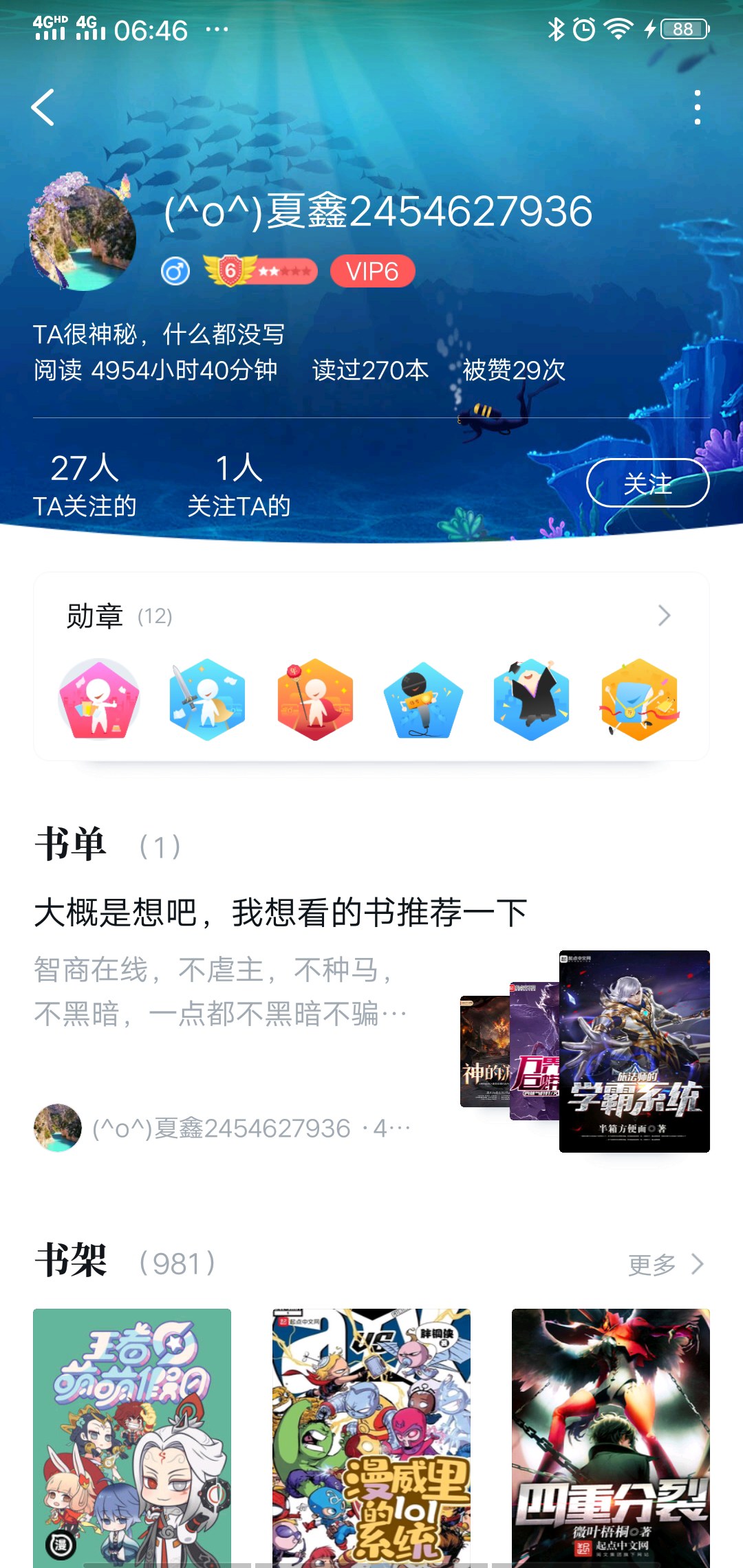Open the VIP6 badge

tap(372, 272)
